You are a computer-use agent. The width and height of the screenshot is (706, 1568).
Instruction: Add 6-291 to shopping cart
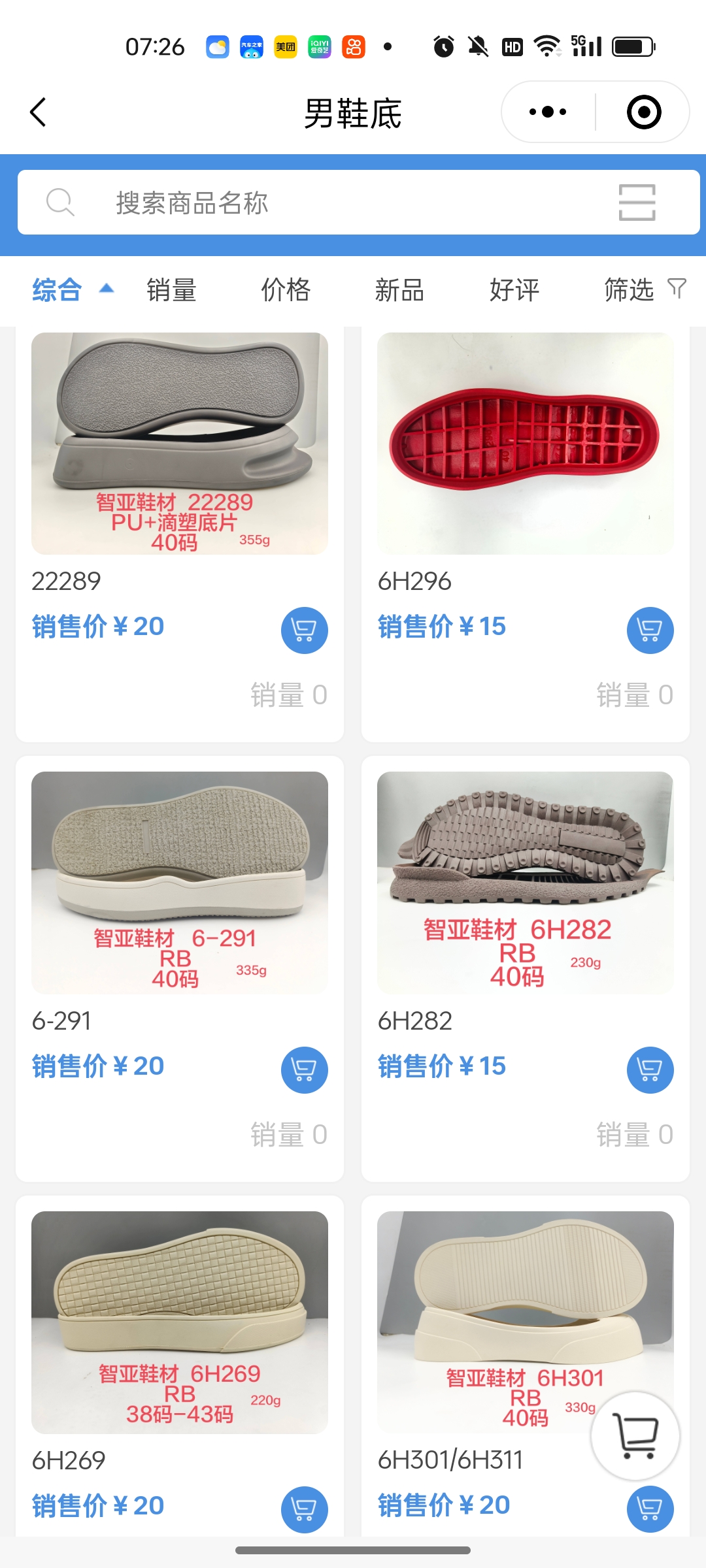[x=304, y=1070]
